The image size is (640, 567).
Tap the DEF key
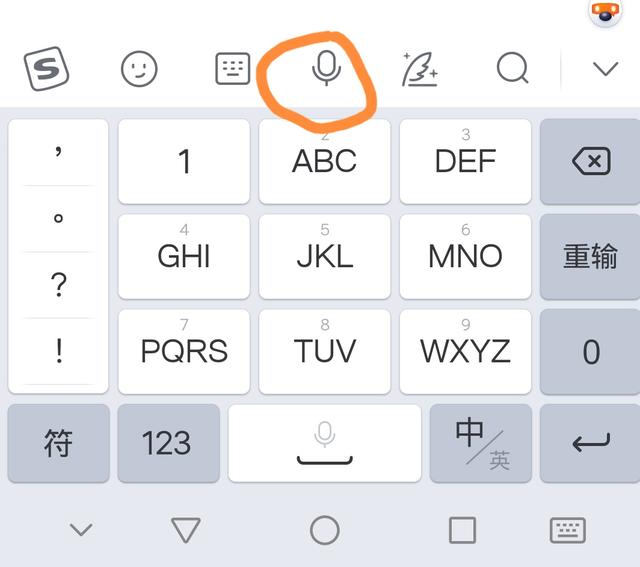pyautogui.click(x=465, y=161)
